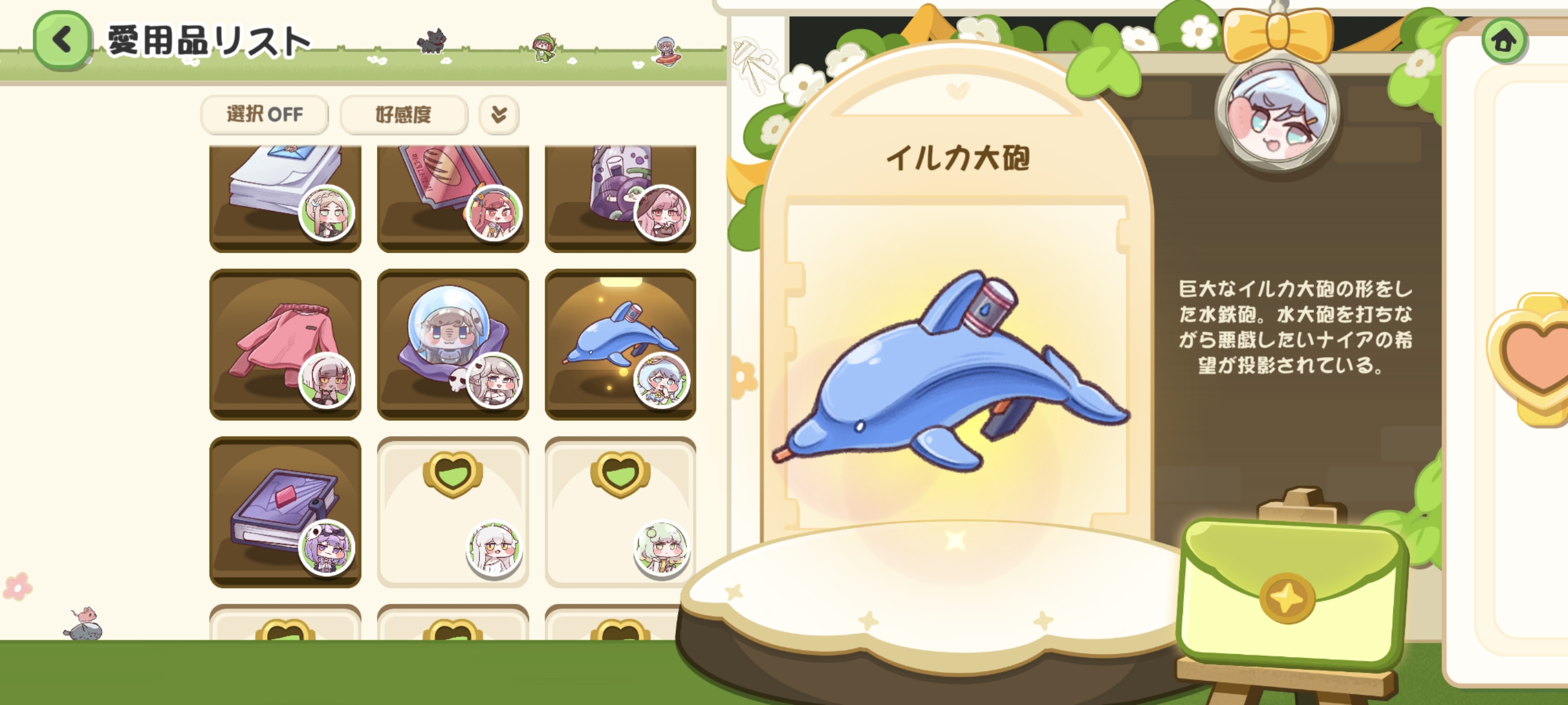This screenshot has height=705, width=1568.
Task: Open the 好感度 sort option
Action: pos(404,114)
